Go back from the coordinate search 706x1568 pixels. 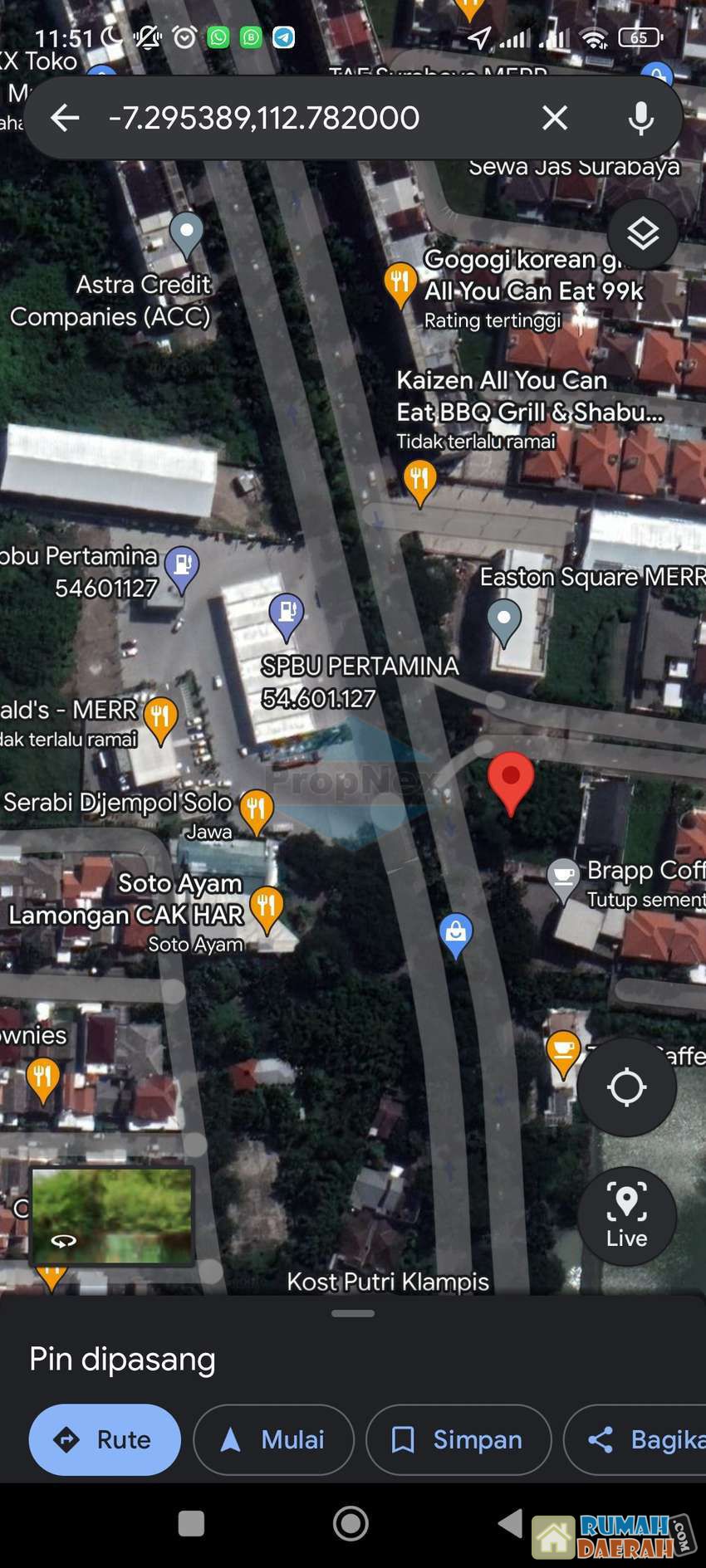pyautogui.click(x=65, y=118)
